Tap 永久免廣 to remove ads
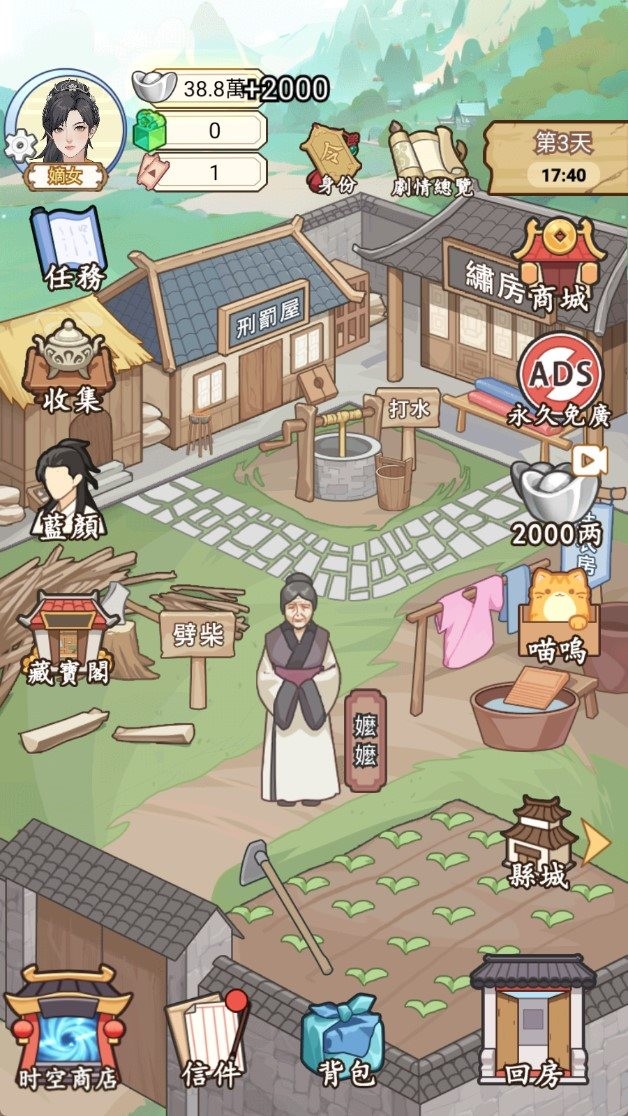 click(559, 379)
